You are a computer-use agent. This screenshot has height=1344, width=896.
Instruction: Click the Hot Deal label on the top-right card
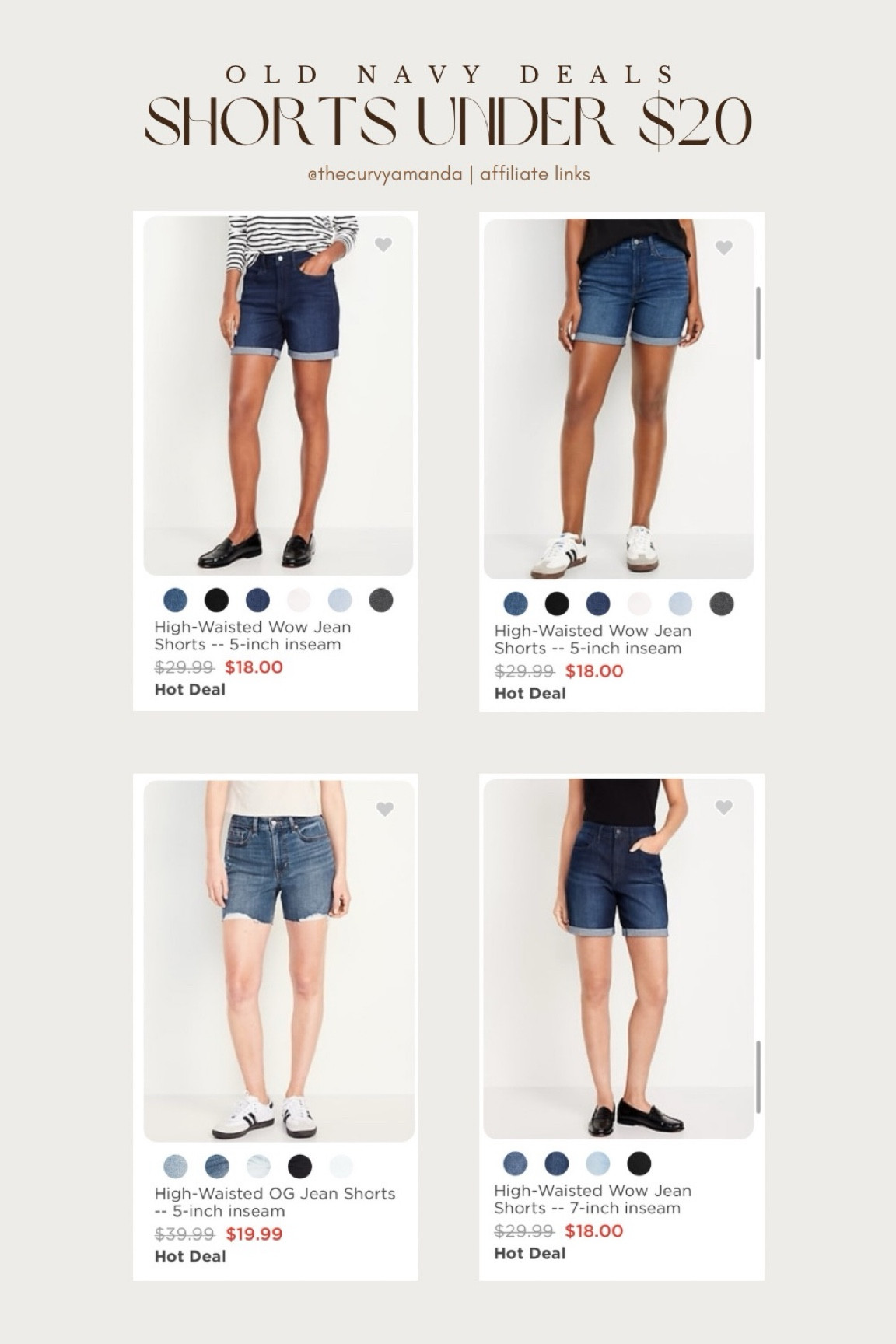point(530,695)
